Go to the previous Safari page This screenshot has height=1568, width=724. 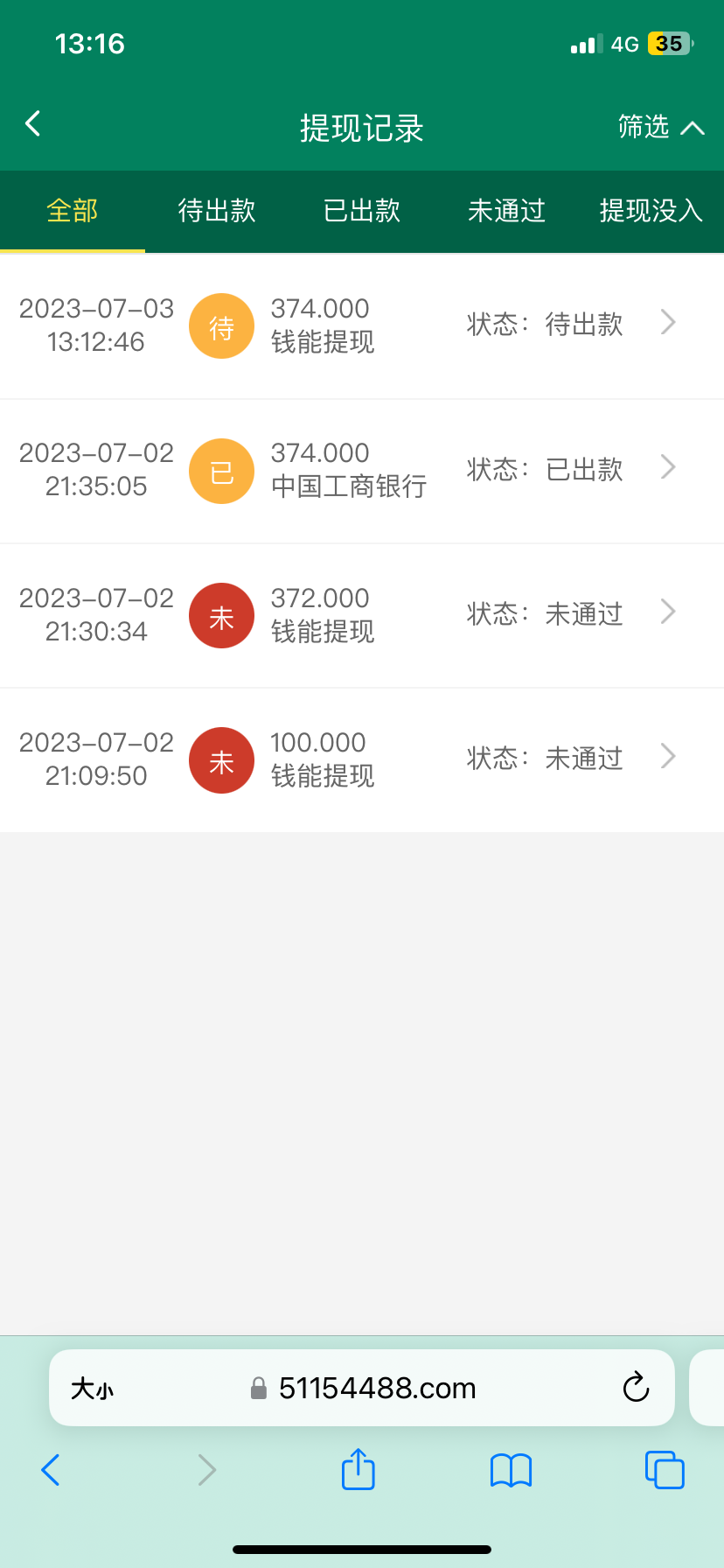tap(51, 1470)
